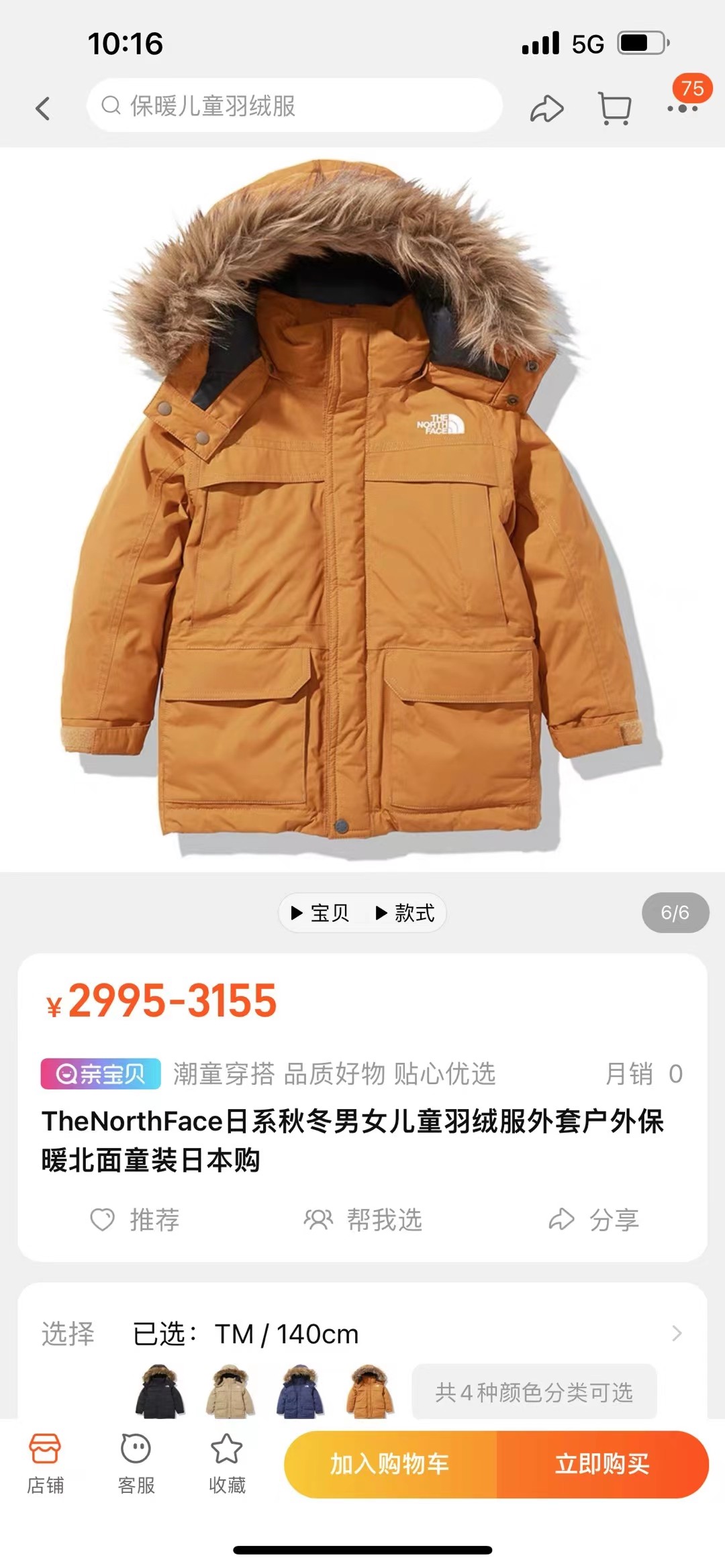Open the shopping cart icon
Screen dimensions: 725x1568
[x=614, y=108]
